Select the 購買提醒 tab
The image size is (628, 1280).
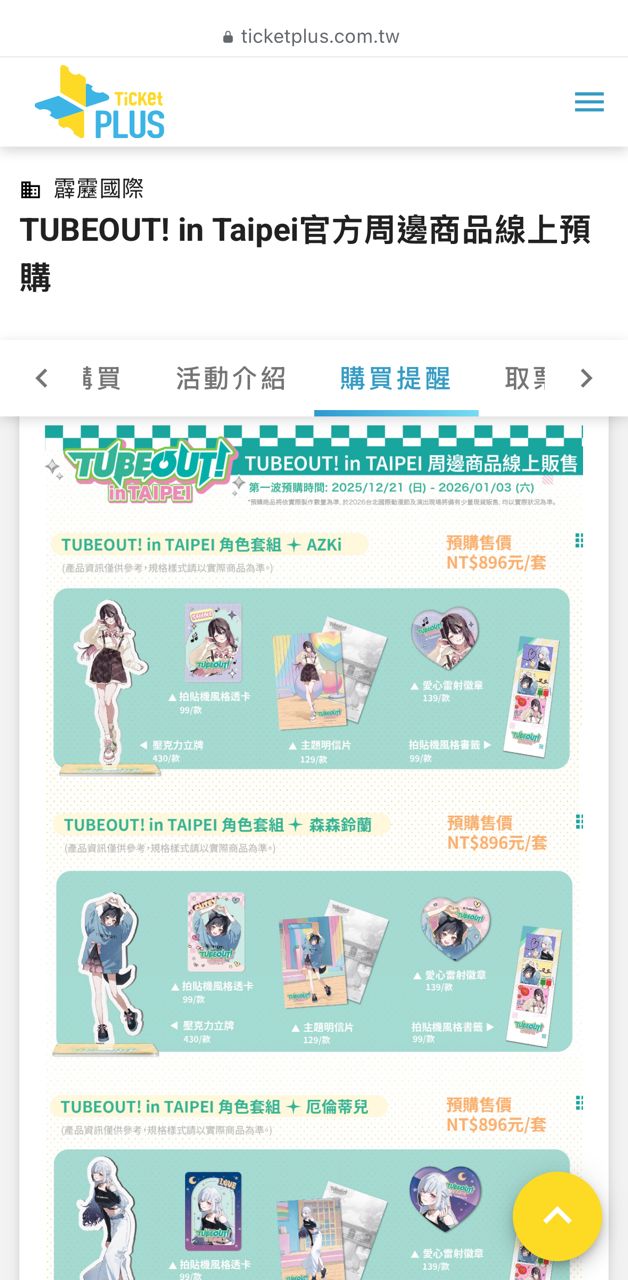pos(396,378)
